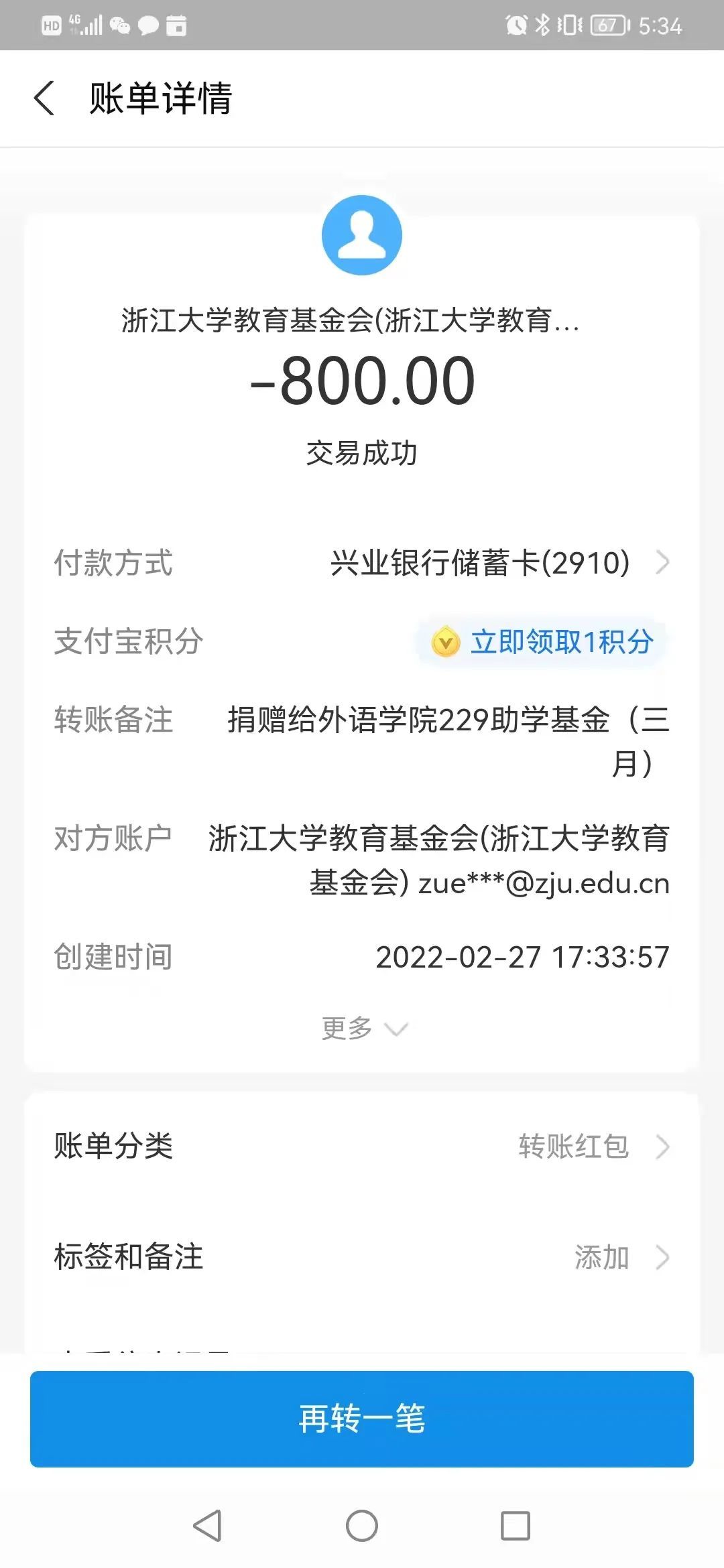Open the recipient's profile avatar
The height and width of the screenshot is (1568, 724).
click(x=362, y=235)
